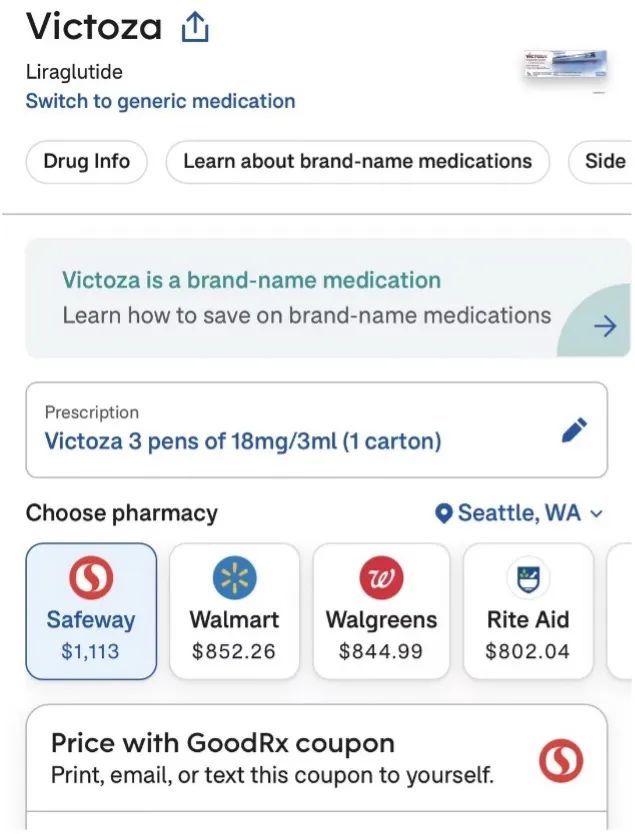Open the Side chip
The image size is (635, 834).
604,161
